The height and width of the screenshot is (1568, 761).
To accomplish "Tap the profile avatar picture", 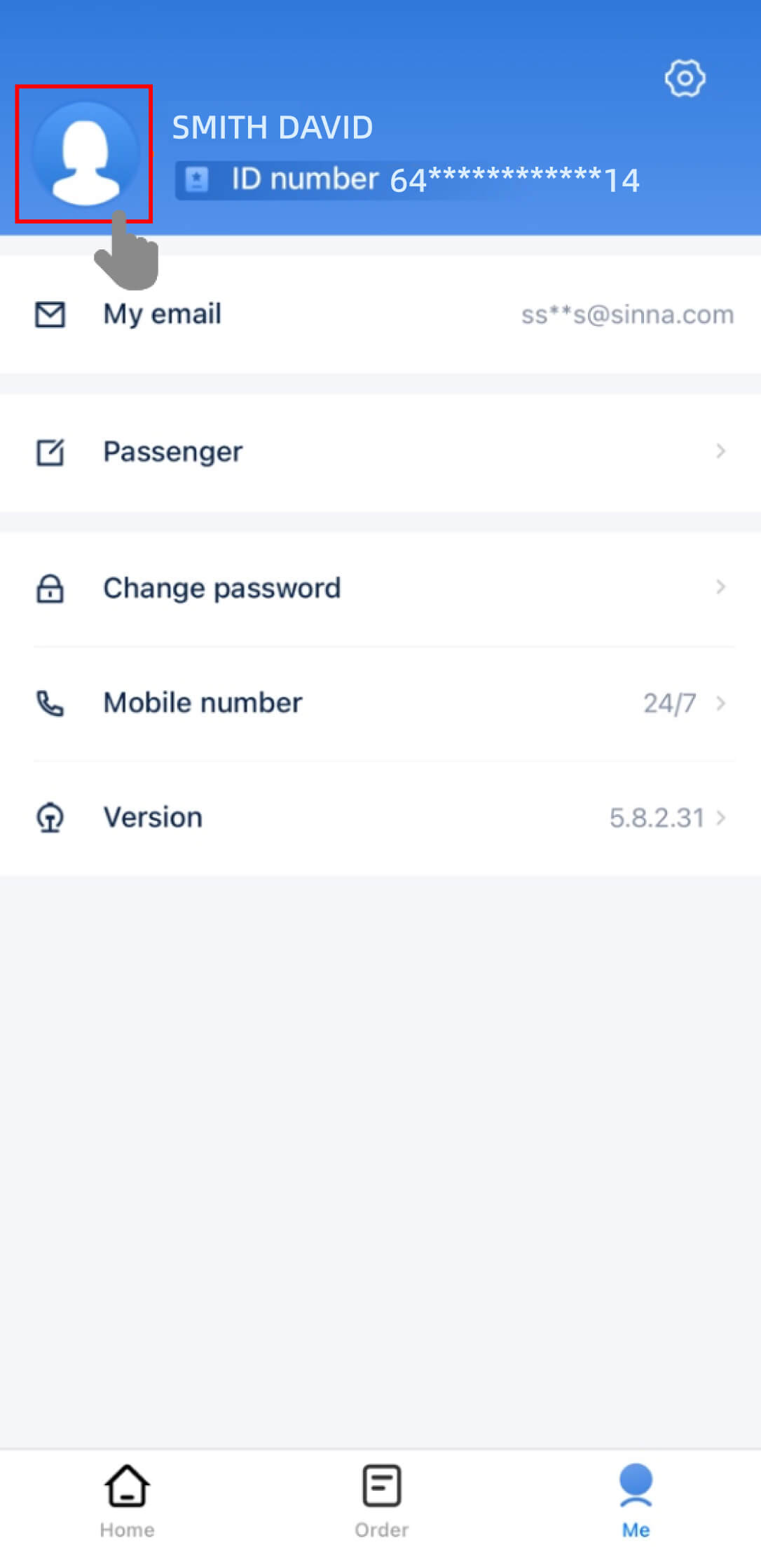I will tap(85, 153).
